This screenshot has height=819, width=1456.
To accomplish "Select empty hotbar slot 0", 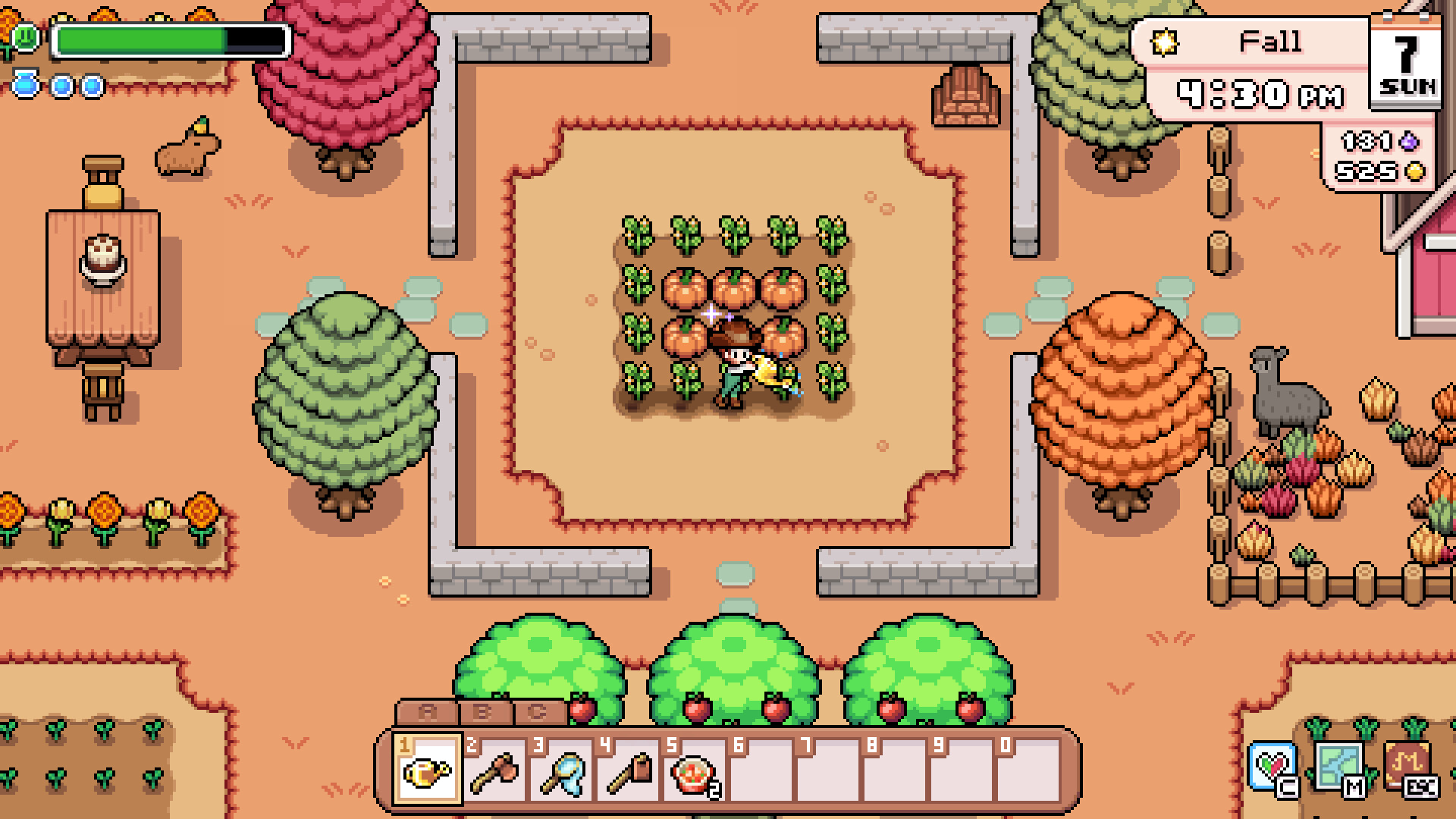I will (x=1028, y=769).
